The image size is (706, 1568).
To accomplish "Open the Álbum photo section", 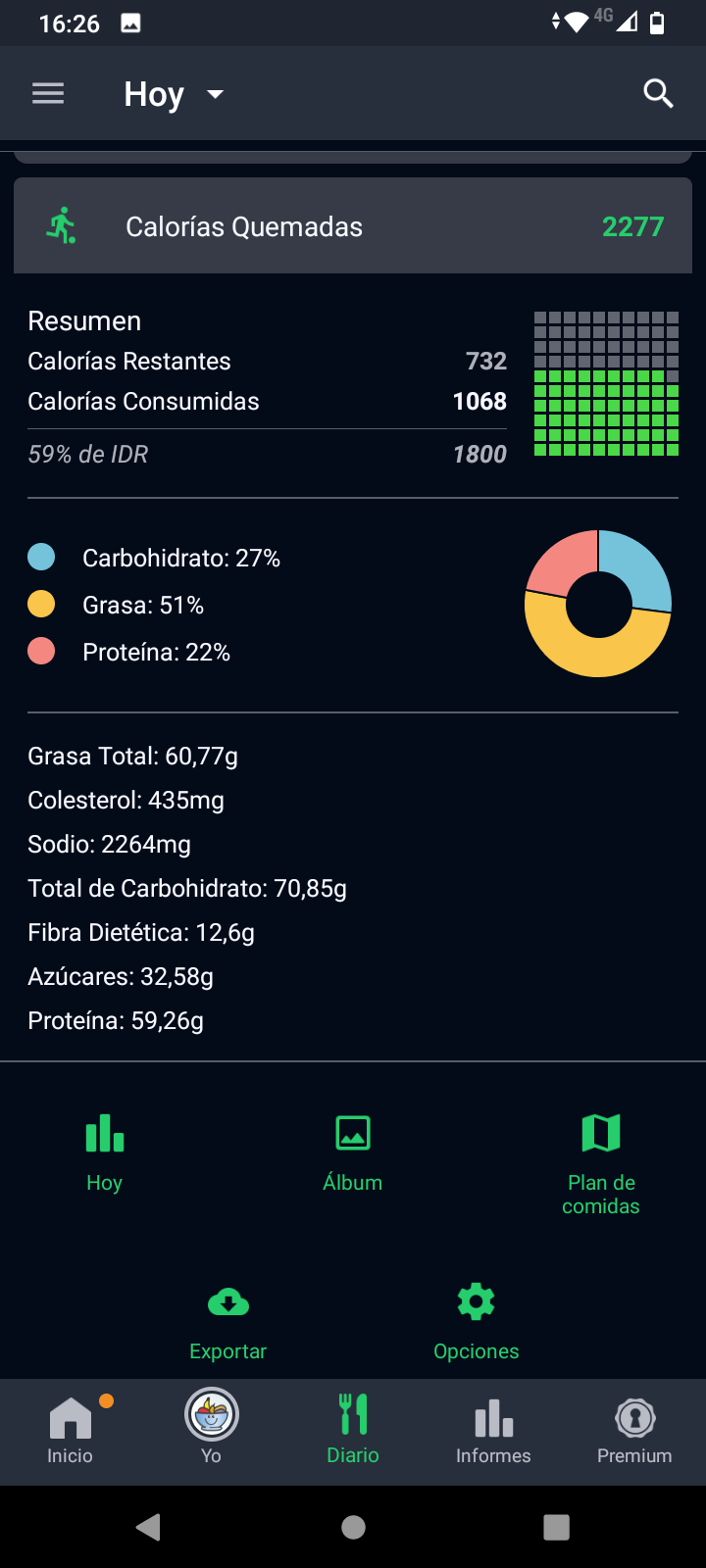I will pos(353,1152).
